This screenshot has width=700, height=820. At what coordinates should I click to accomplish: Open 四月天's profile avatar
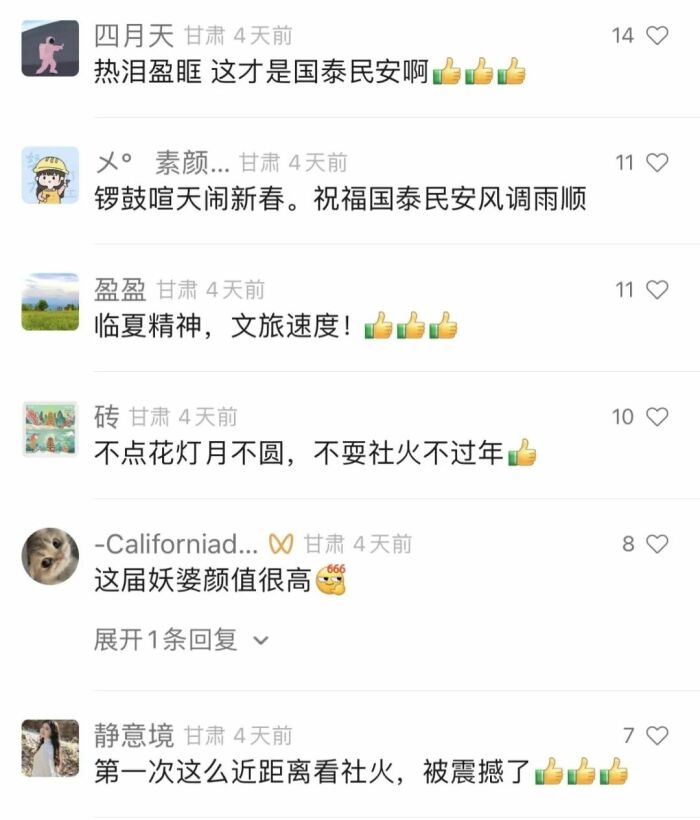click(x=50, y=48)
